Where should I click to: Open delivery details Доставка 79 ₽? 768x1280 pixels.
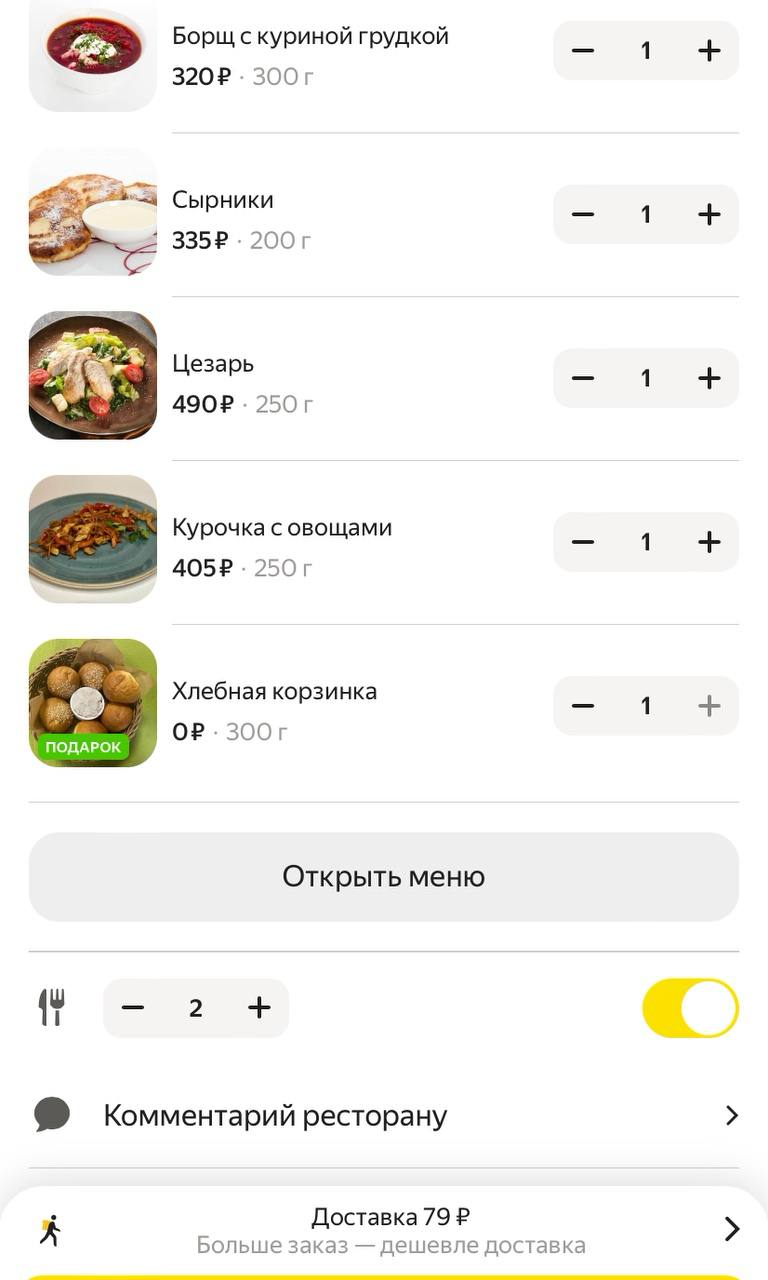pos(390,1230)
